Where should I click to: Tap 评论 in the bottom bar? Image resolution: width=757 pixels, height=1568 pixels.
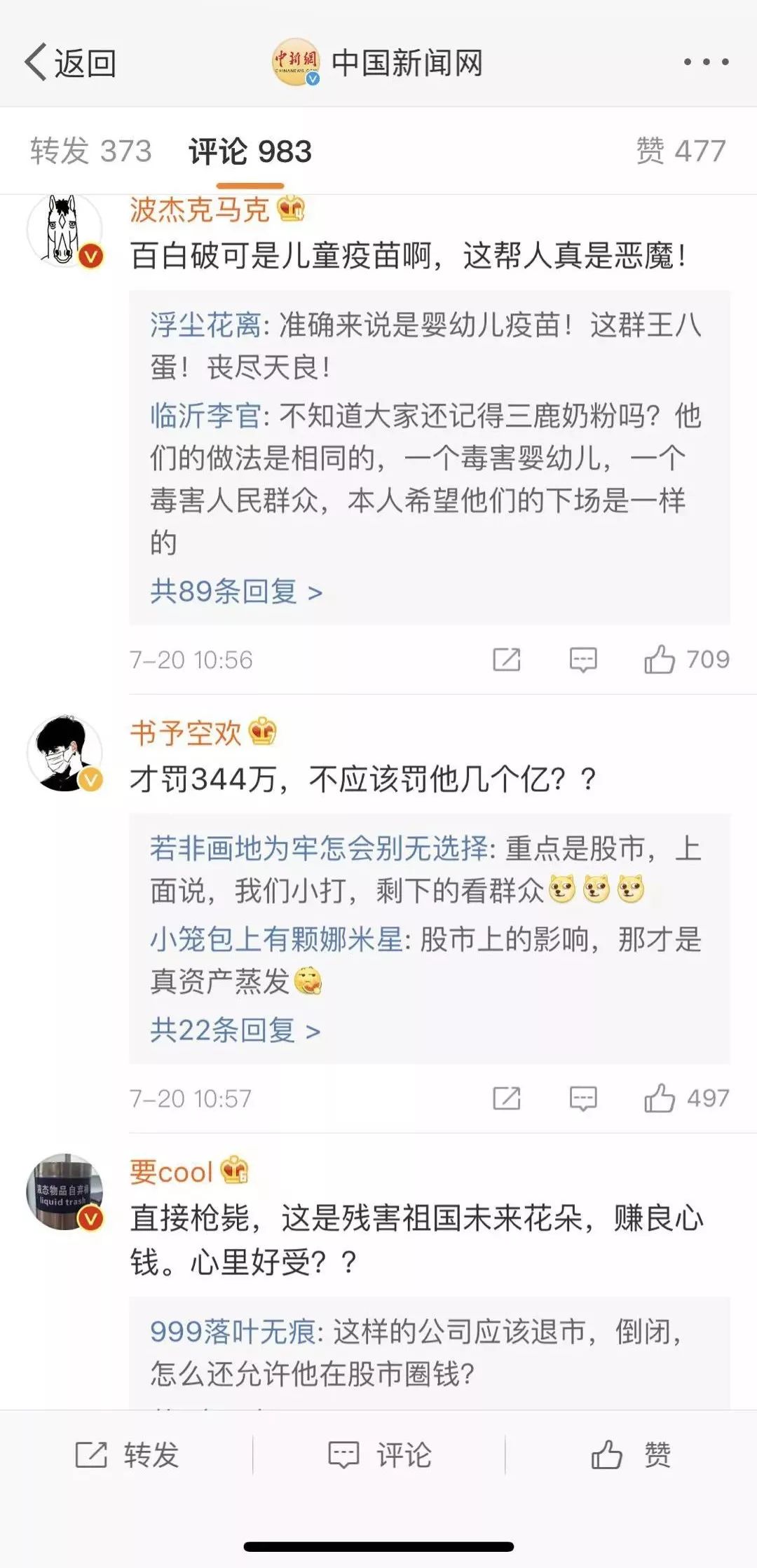[379, 1454]
